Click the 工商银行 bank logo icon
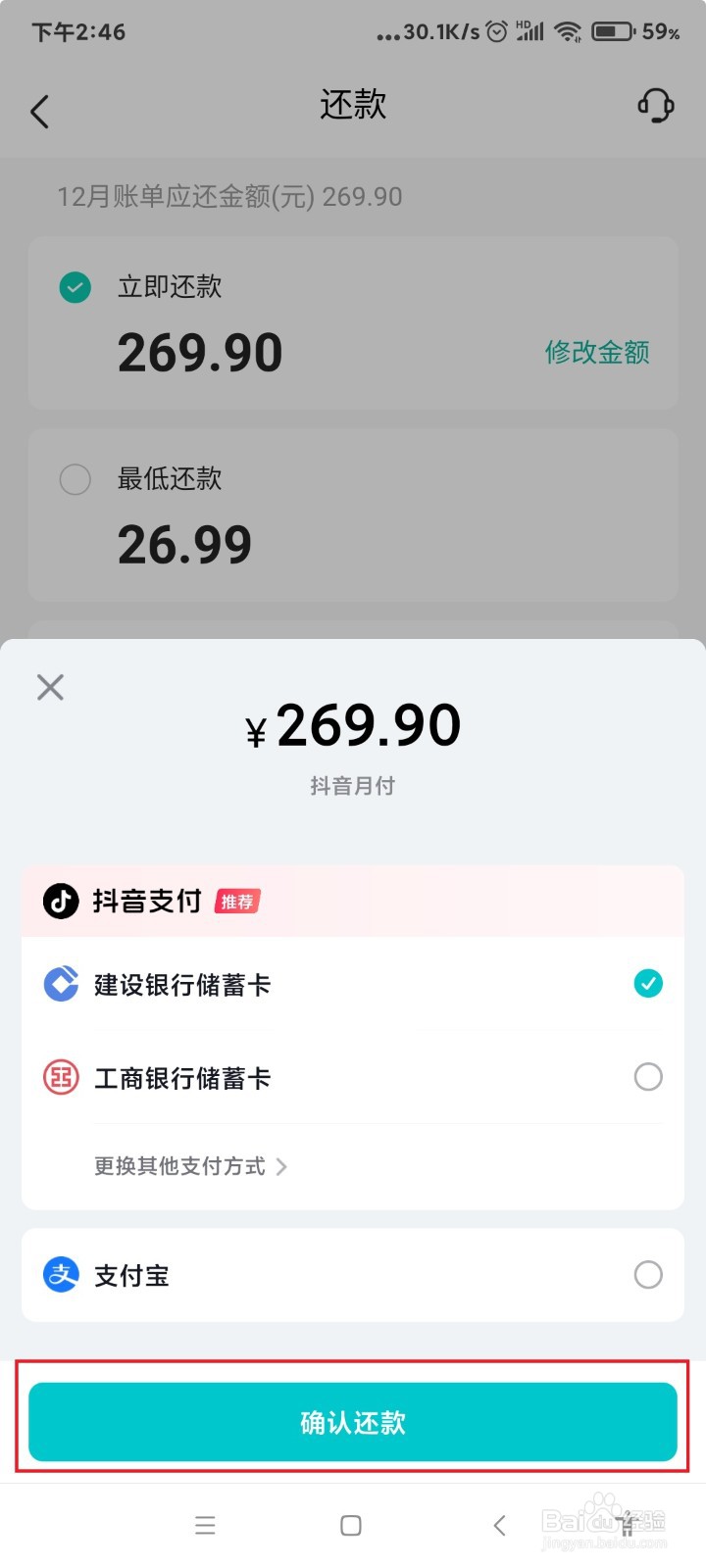The image size is (706, 1568). (x=60, y=1077)
